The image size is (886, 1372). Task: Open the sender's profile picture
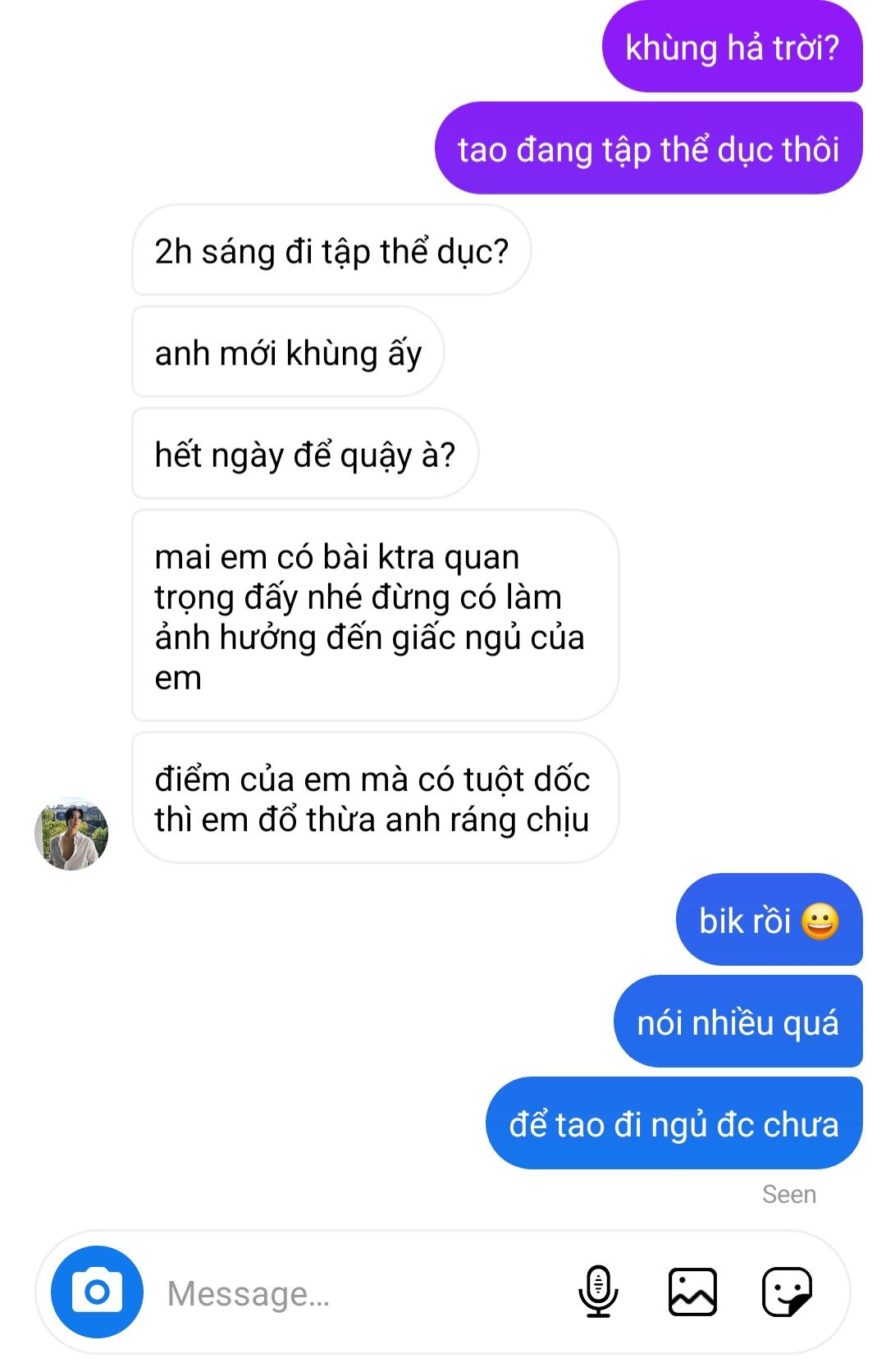(71, 834)
